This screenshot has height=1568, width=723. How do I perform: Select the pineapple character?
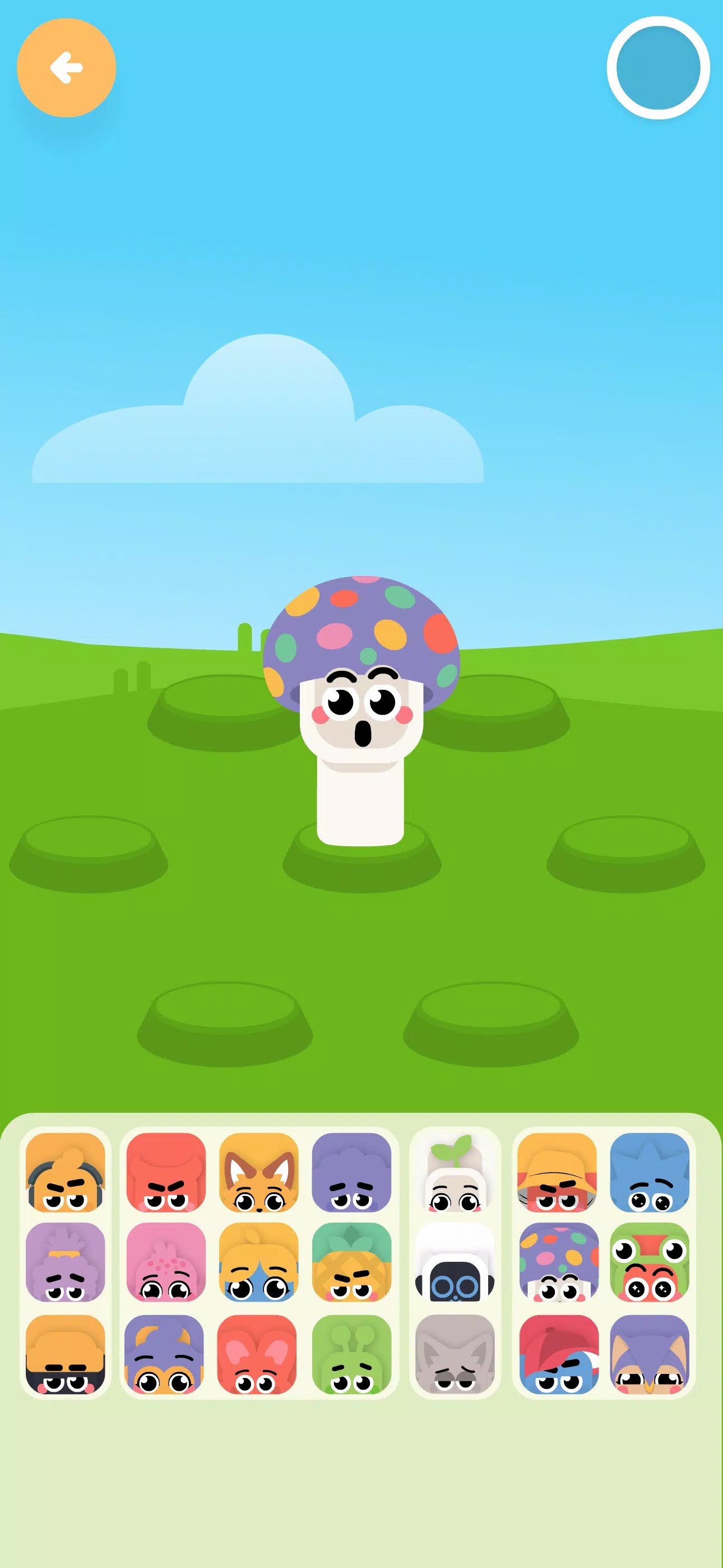(351, 1262)
